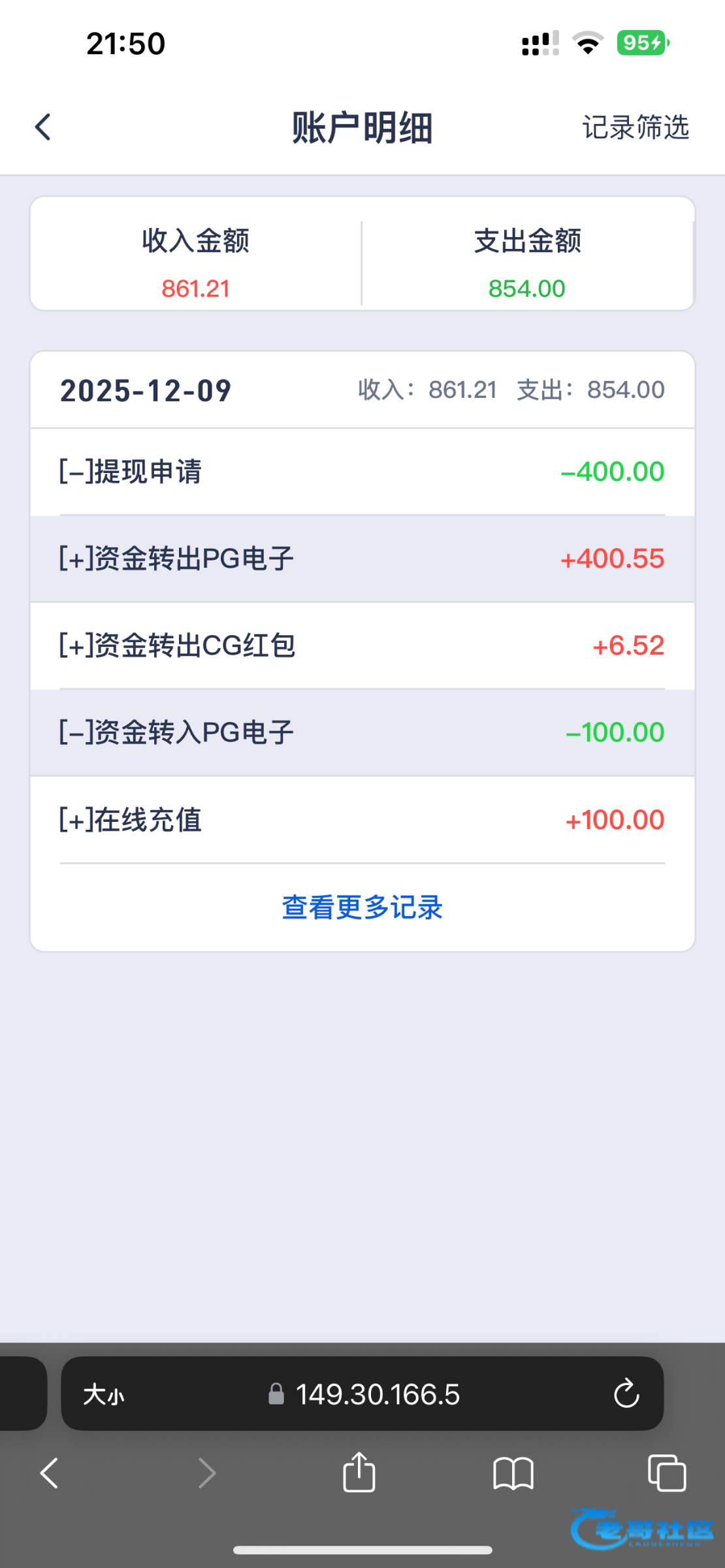Open the 资金转入PG电子 transaction row
Screen dimensions: 725x1568
coord(362,732)
